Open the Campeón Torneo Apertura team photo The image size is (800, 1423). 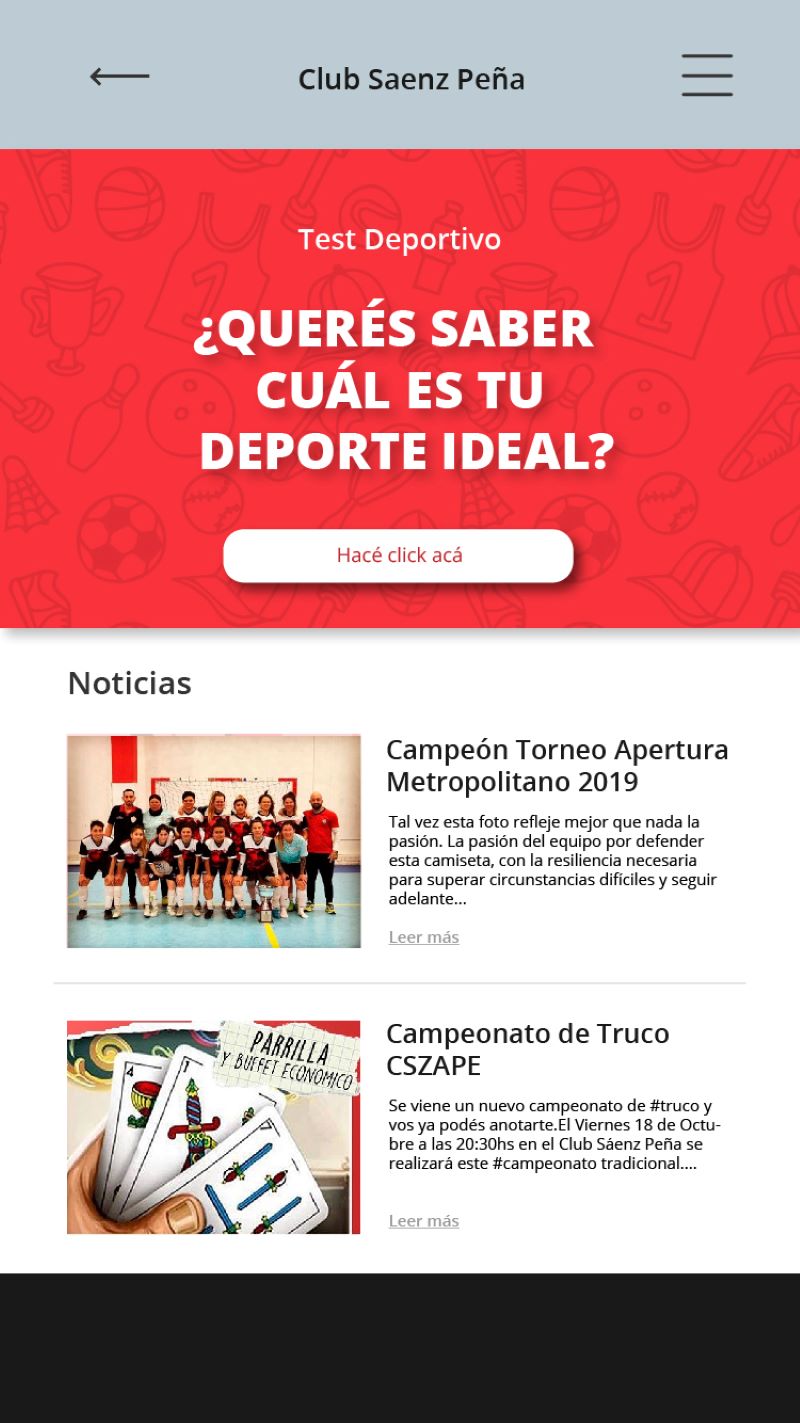(x=214, y=841)
